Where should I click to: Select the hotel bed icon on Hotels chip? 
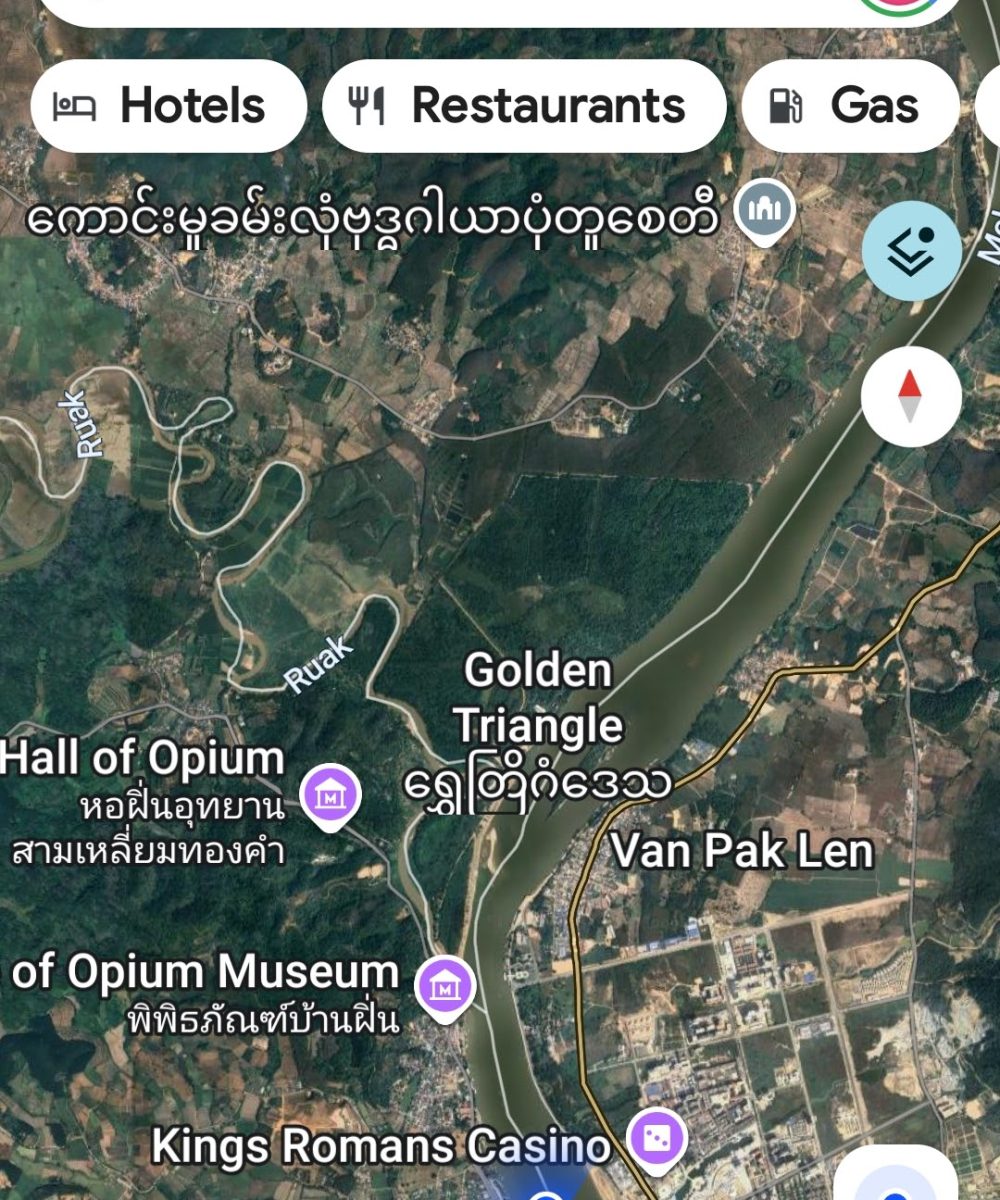[75, 104]
